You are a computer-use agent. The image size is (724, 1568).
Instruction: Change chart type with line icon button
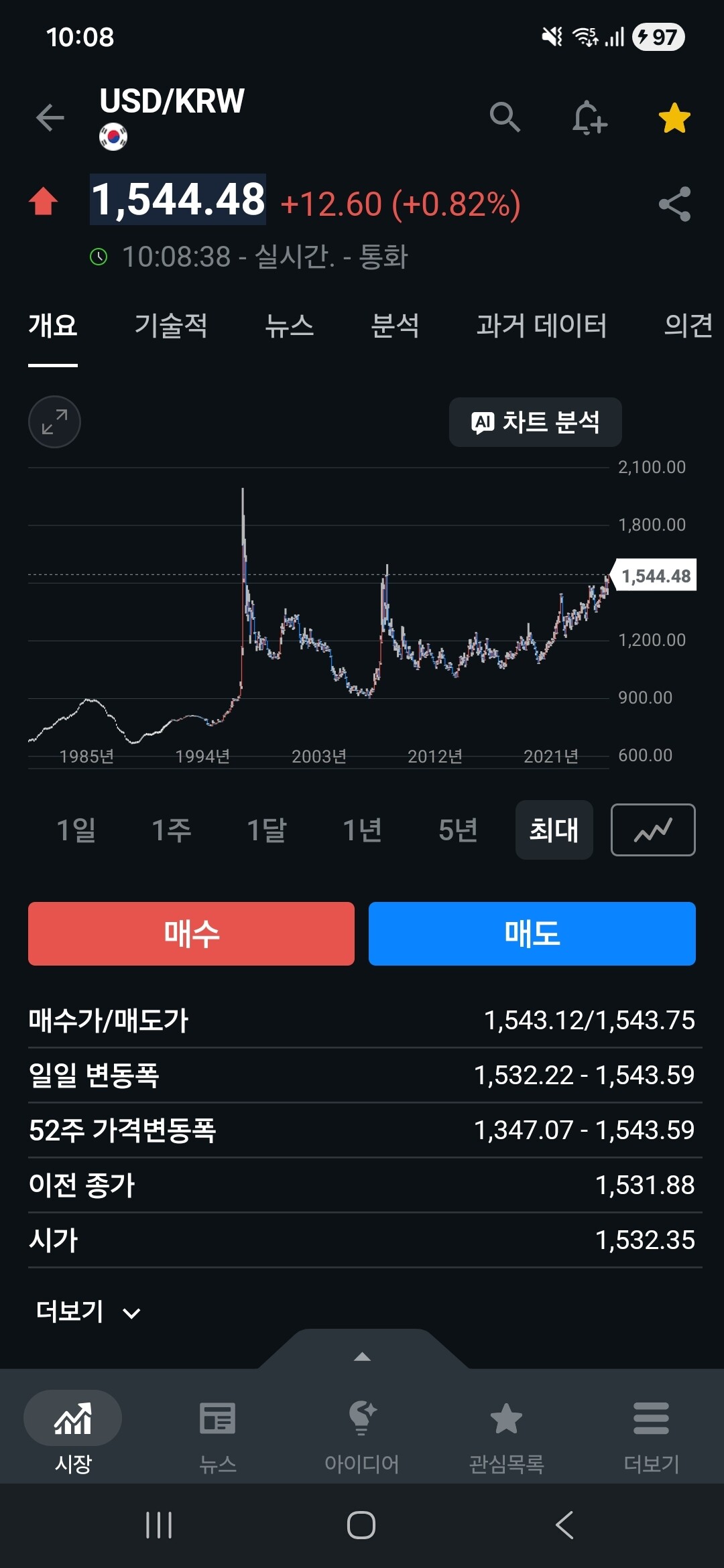coord(653,830)
